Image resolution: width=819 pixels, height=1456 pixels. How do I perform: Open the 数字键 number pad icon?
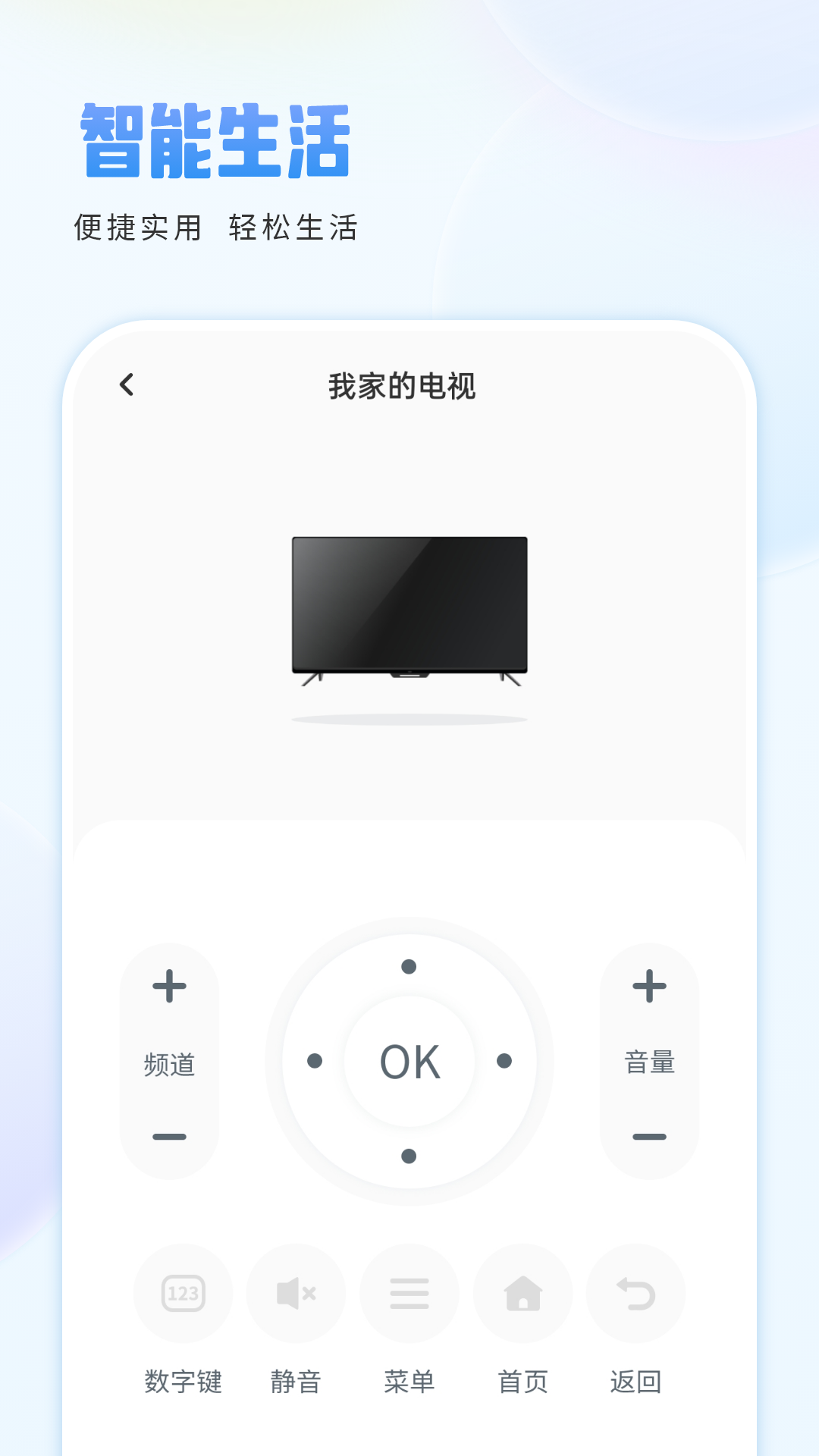pyautogui.click(x=183, y=1294)
